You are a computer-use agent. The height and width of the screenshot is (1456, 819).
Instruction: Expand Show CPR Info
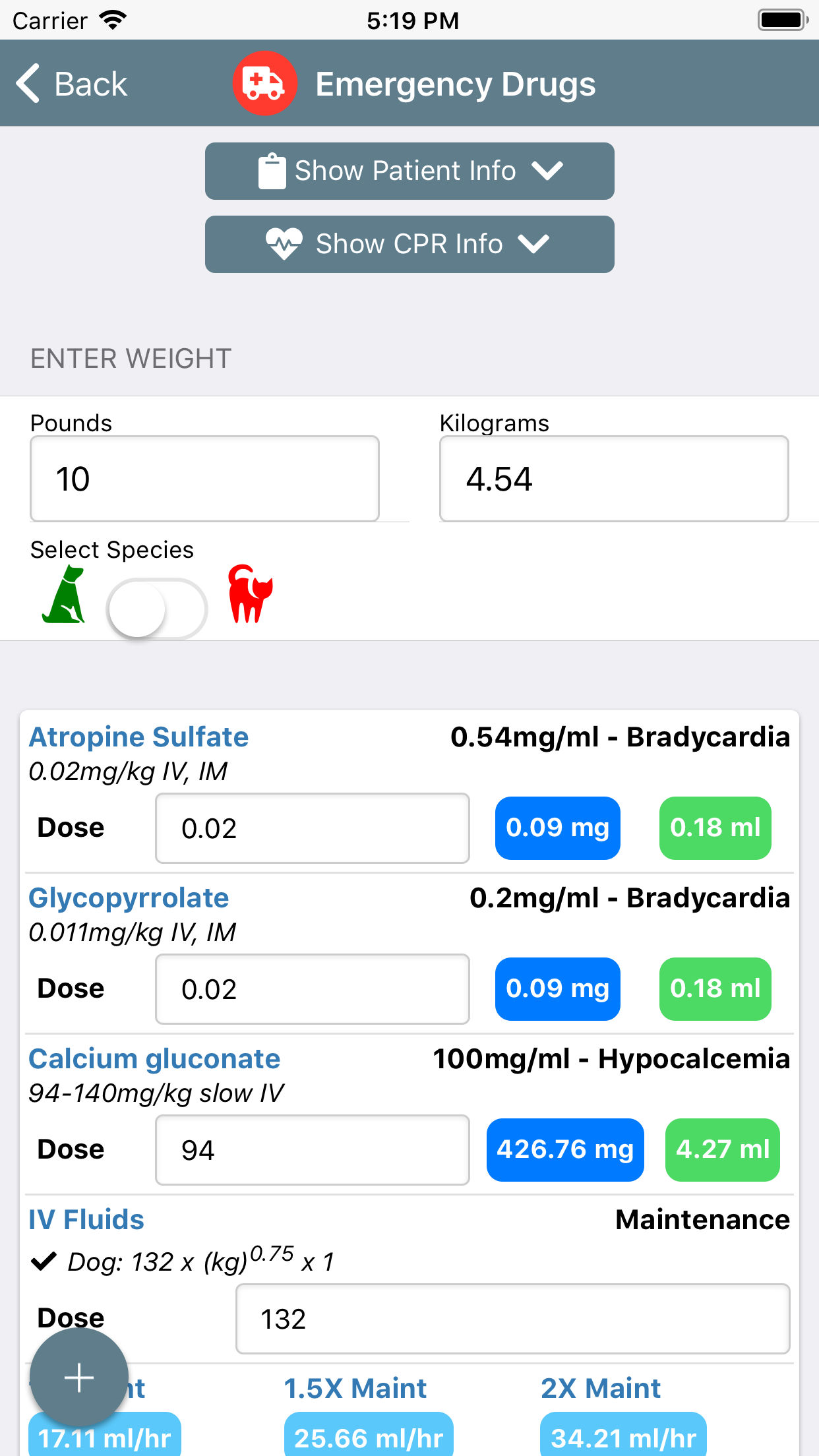(409, 244)
